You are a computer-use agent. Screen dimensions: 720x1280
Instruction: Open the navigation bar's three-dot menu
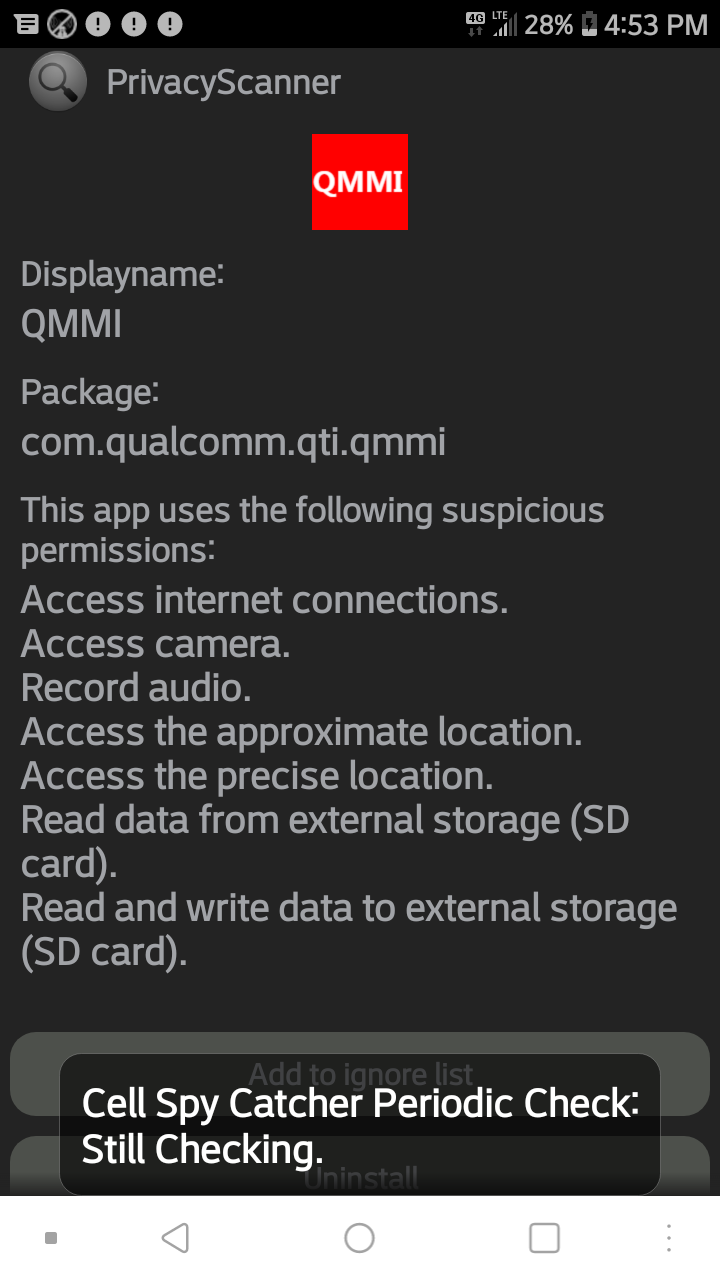point(669,1238)
